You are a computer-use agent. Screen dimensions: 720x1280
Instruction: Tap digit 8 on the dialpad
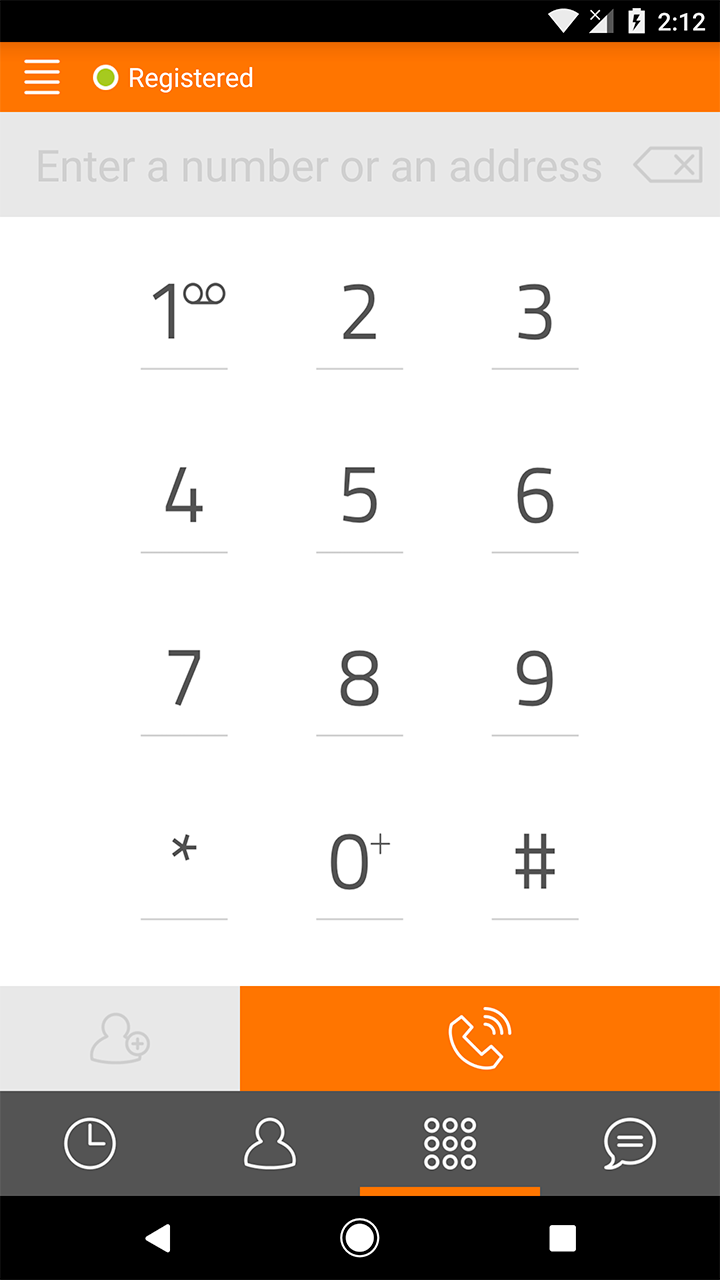(360, 679)
